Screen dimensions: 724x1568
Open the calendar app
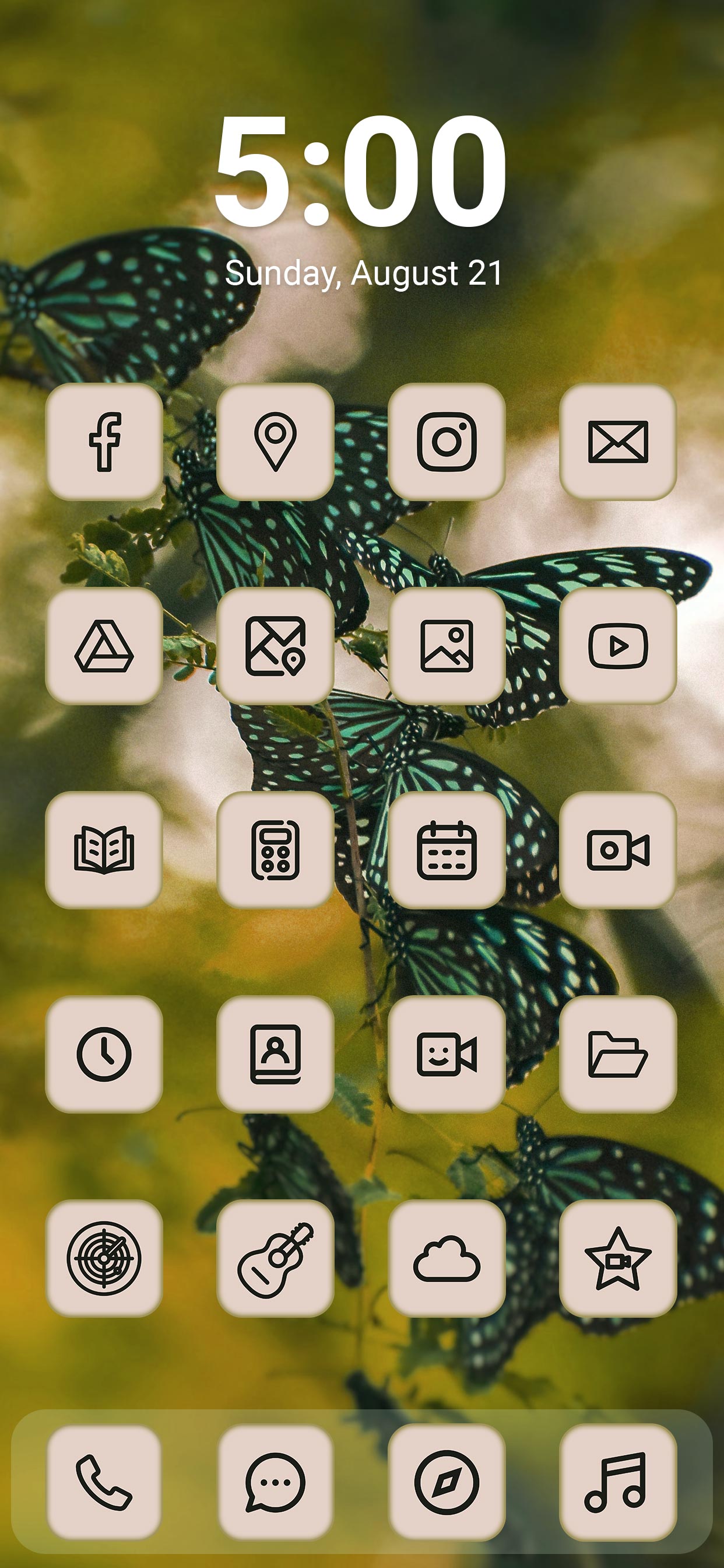coord(447,850)
